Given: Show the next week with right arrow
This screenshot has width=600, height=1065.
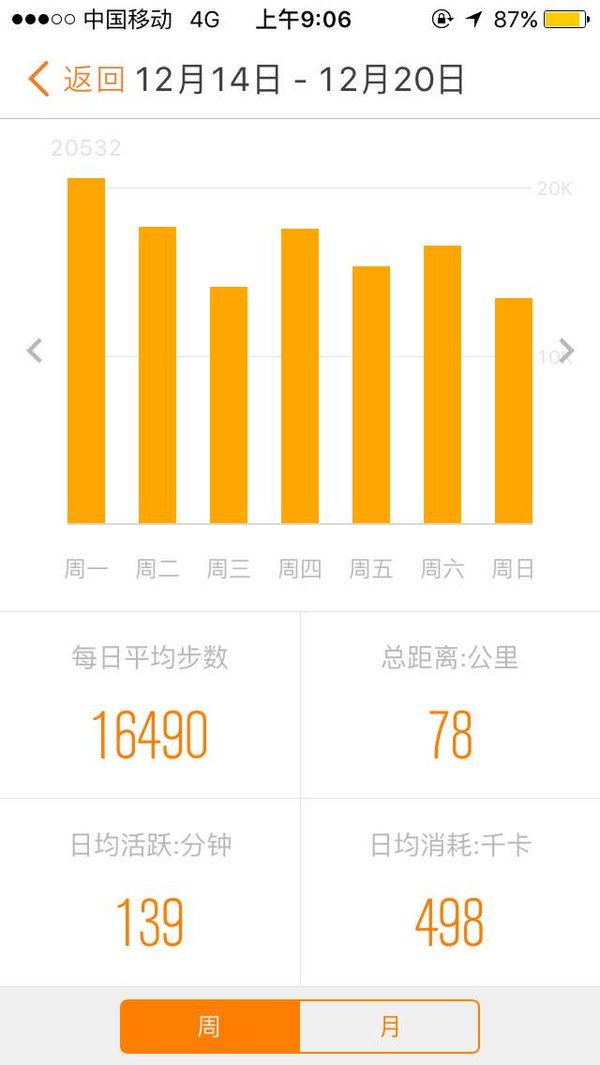Looking at the screenshot, I should pos(567,351).
